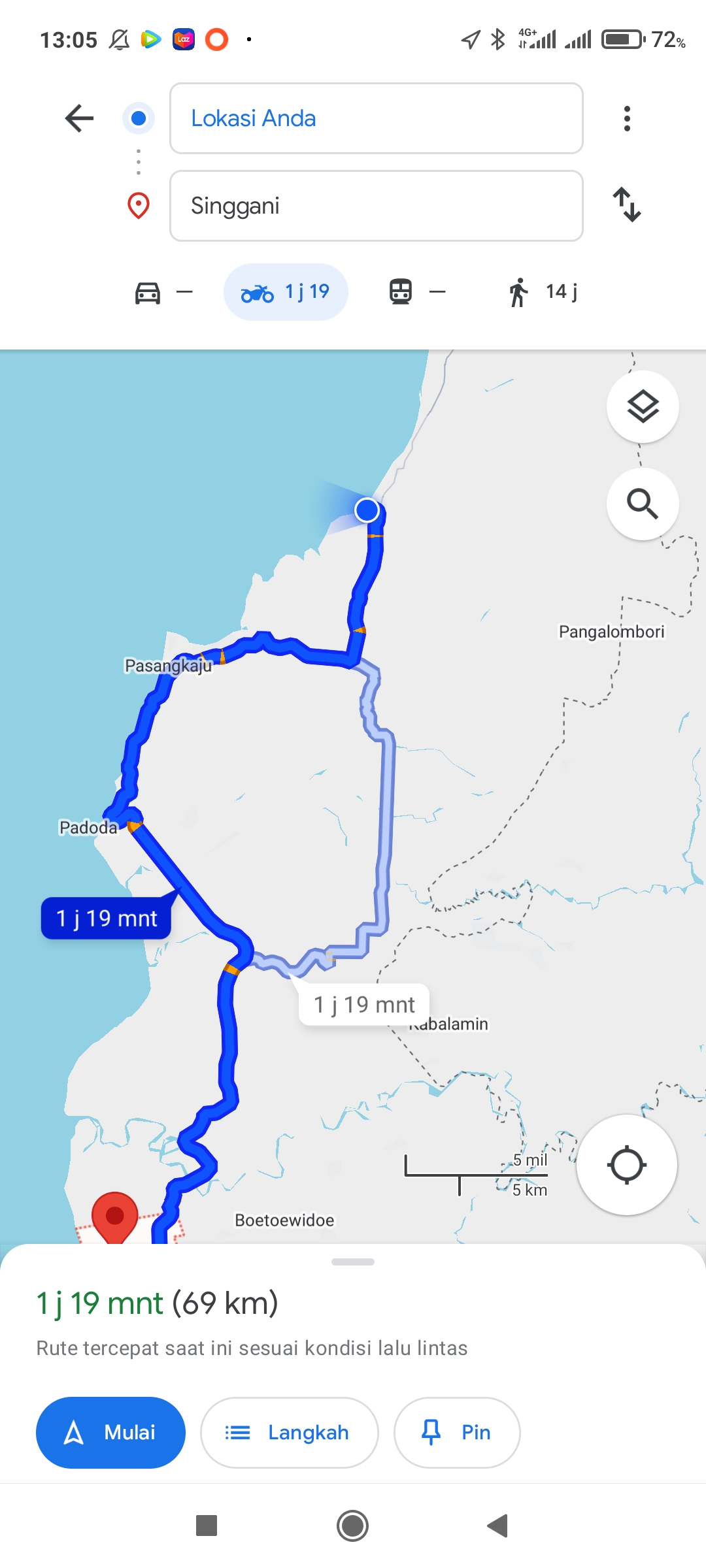Switch to walking mode 14 j

click(x=543, y=292)
